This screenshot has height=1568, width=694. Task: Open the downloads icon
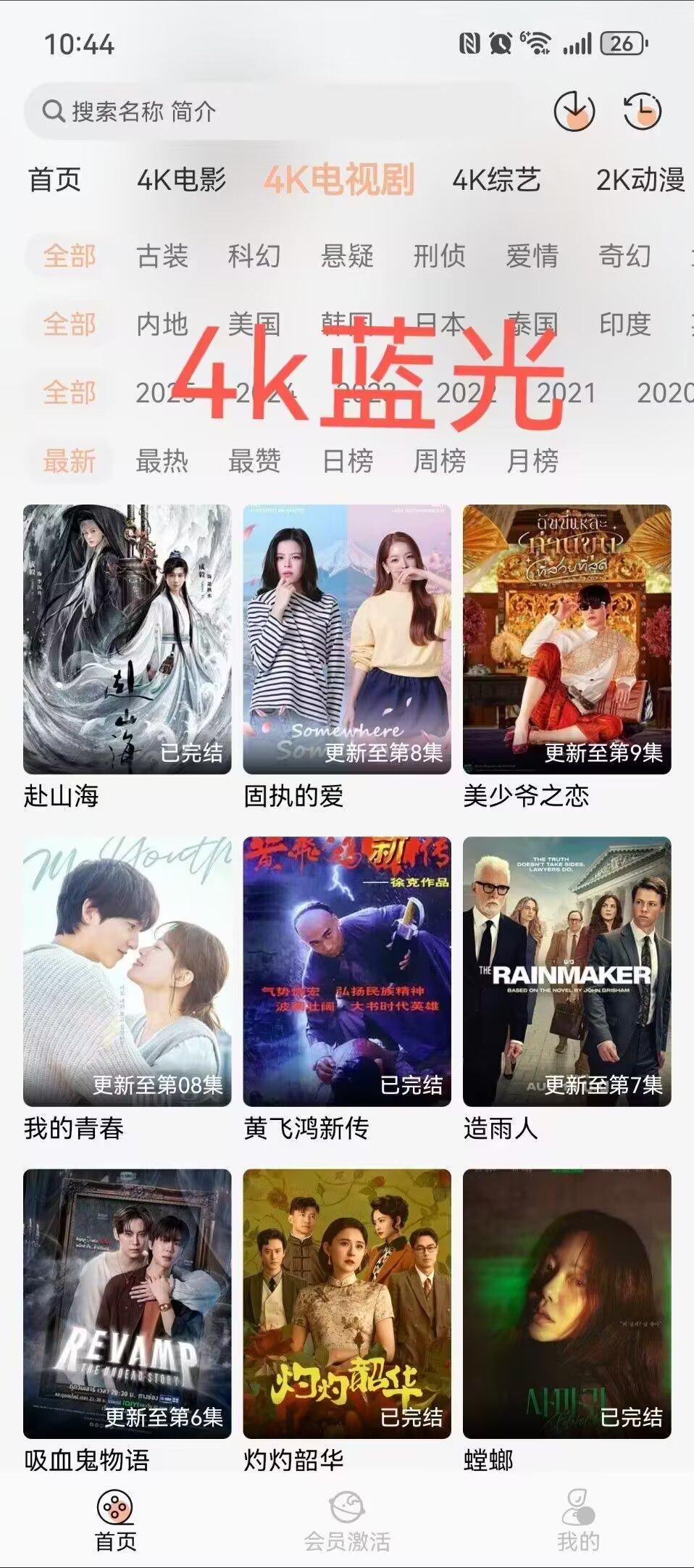click(574, 111)
